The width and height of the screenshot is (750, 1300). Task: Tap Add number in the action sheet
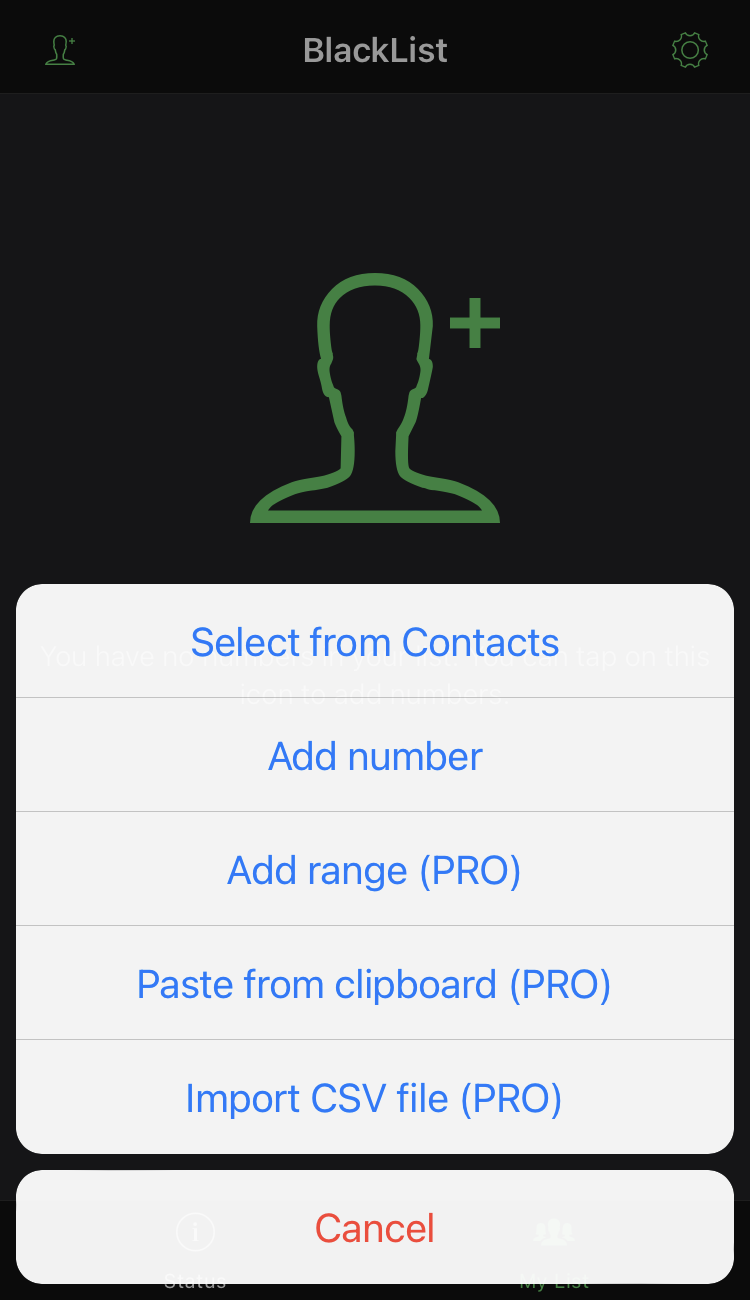(x=375, y=755)
